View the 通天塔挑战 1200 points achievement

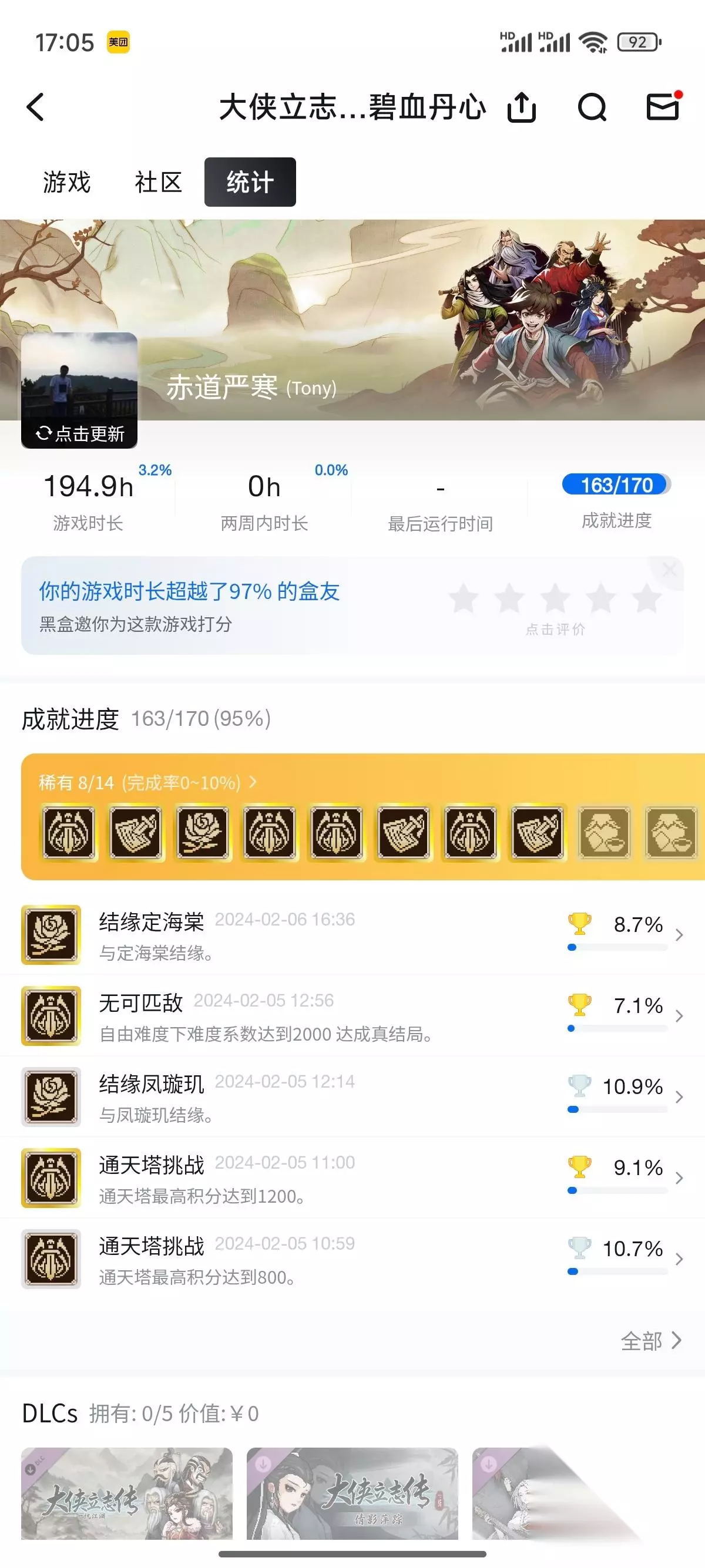(x=352, y=1177)
